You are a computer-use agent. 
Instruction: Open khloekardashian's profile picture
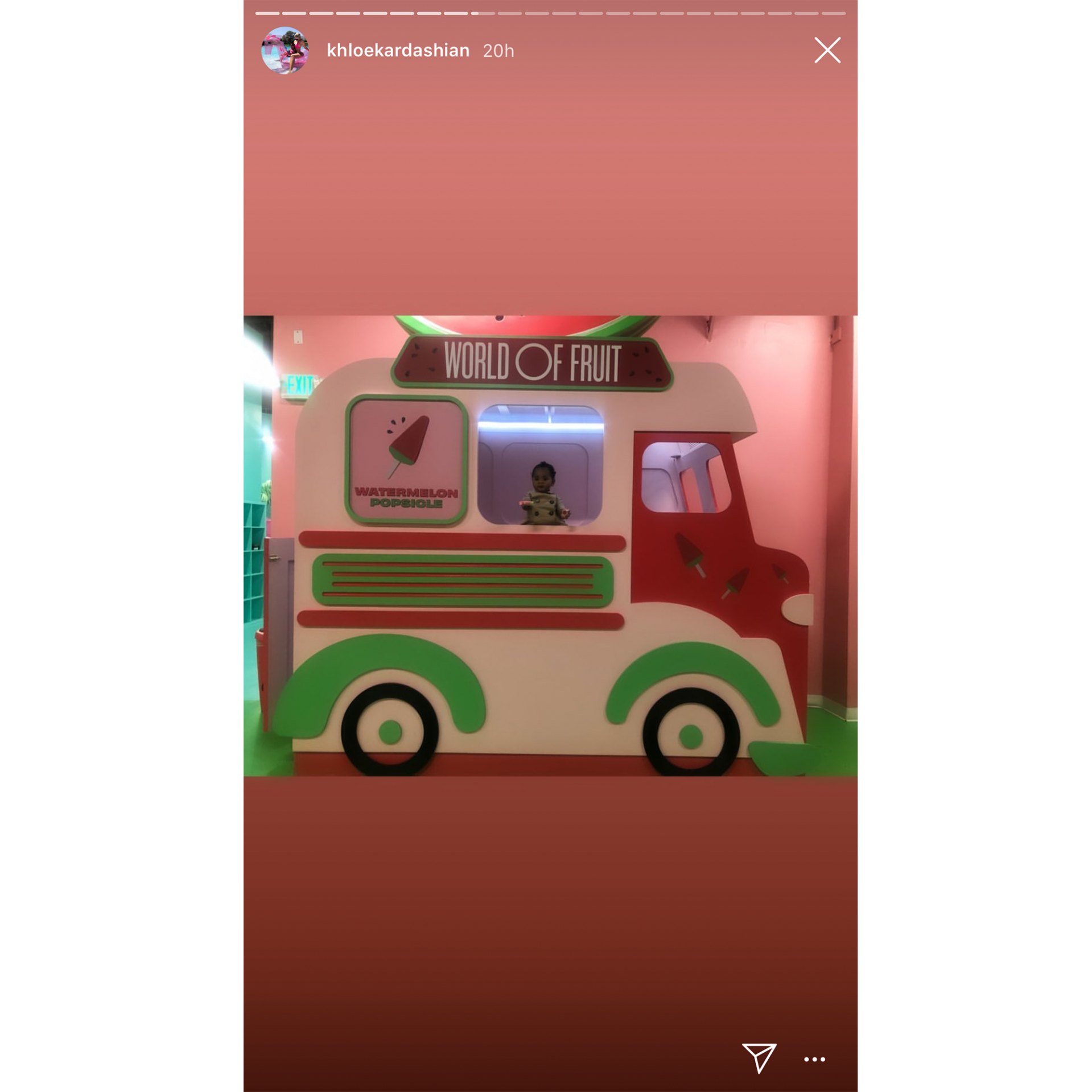pos(285,50)
